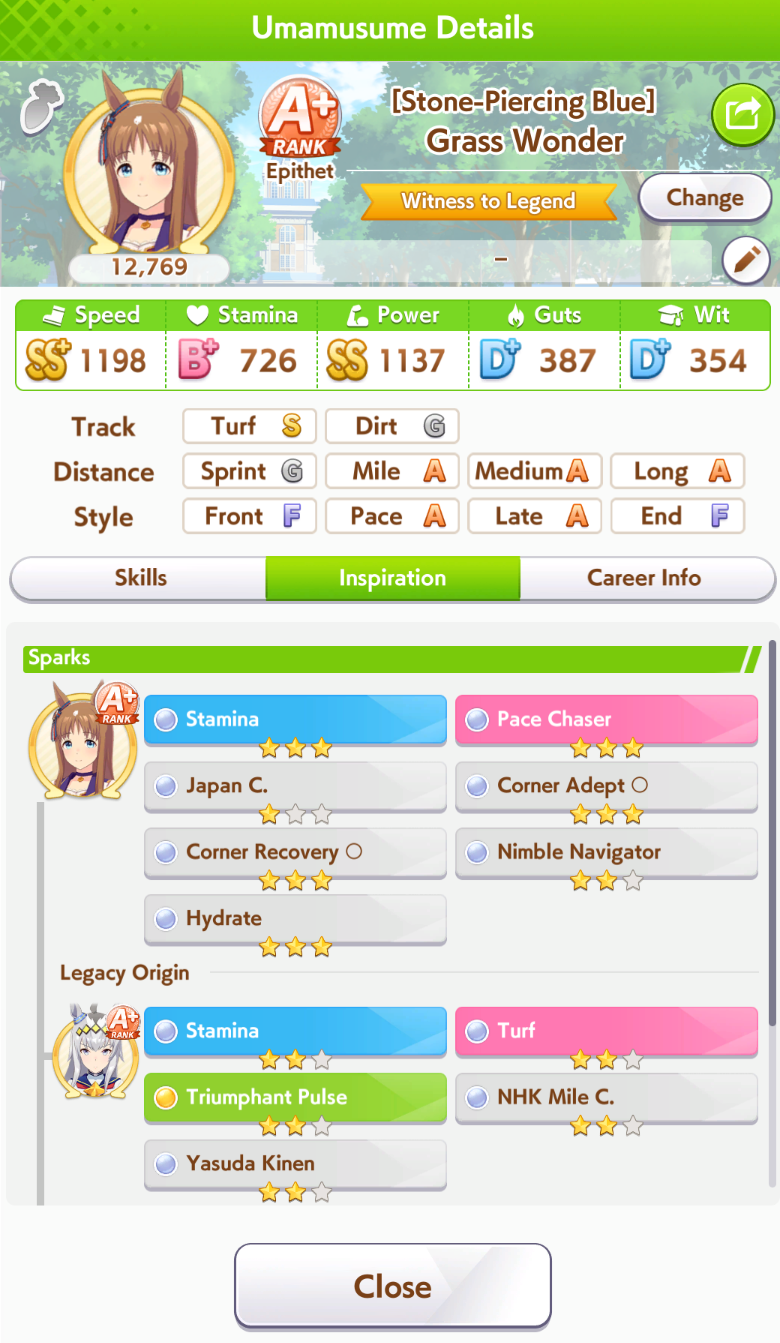This screenshot has height=1343, width=780.
Task: Select the Nimble Navigator spark
Action: click(606, 852)
